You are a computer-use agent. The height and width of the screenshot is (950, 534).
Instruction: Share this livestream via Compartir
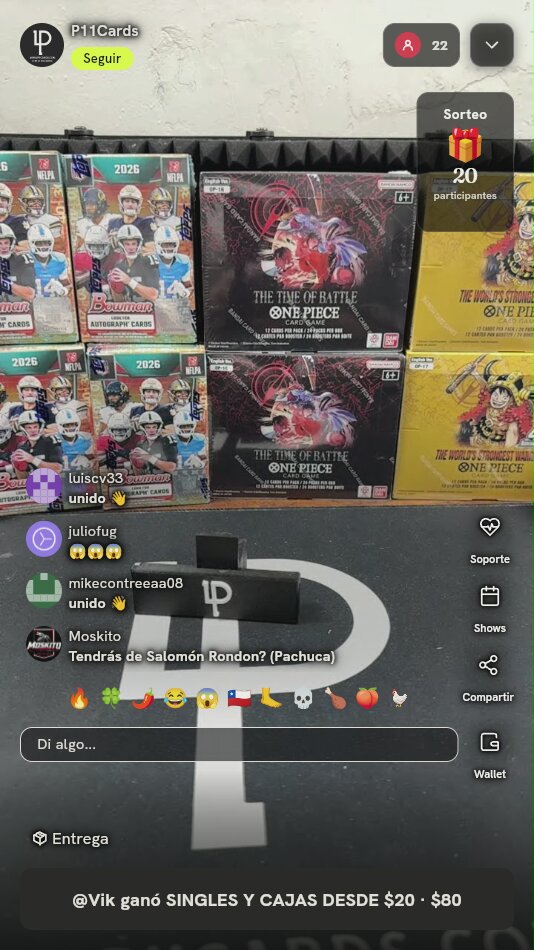[x=489, y=679]
